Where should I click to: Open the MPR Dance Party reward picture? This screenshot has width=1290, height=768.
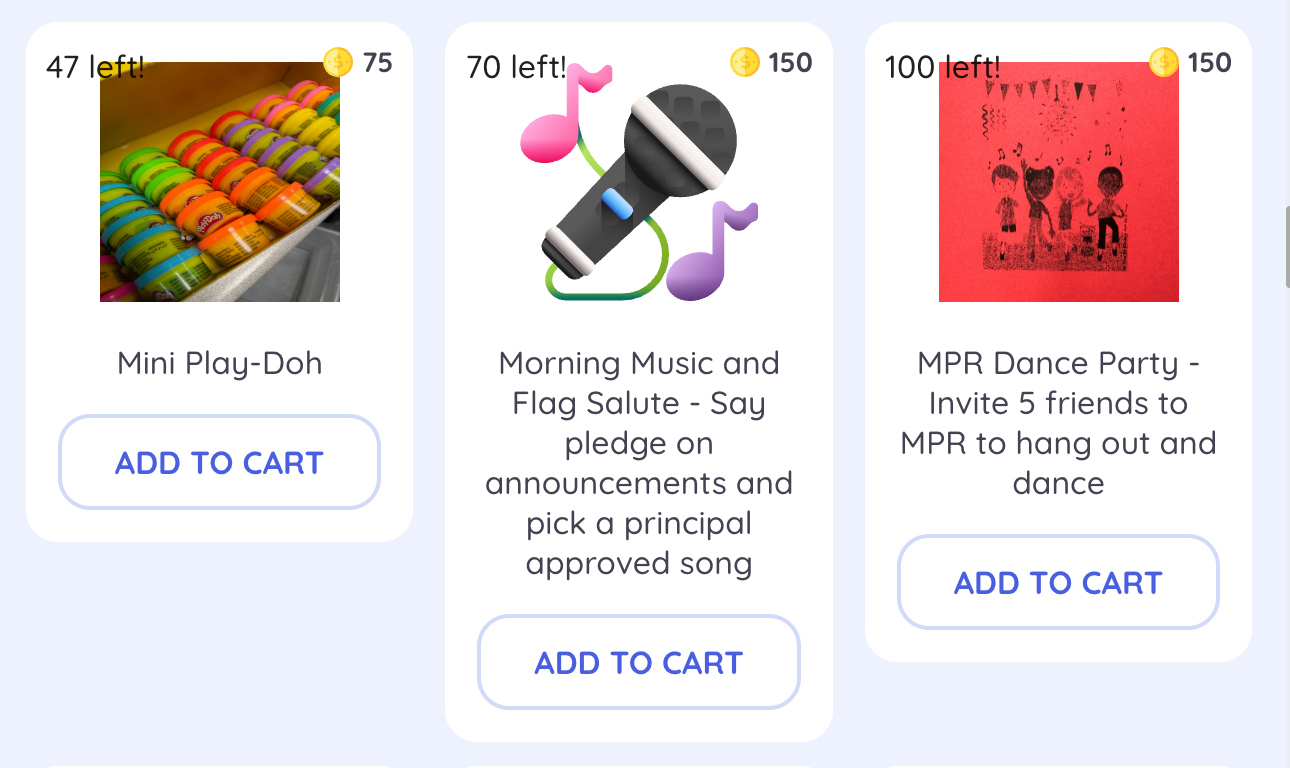[1058, 182]
